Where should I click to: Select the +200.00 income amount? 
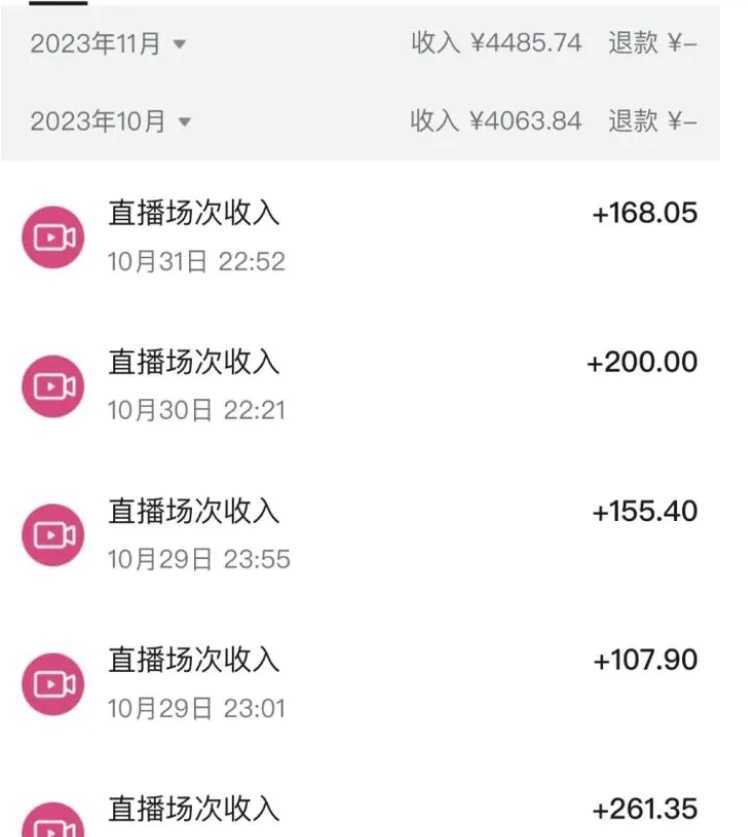[641, 362]
